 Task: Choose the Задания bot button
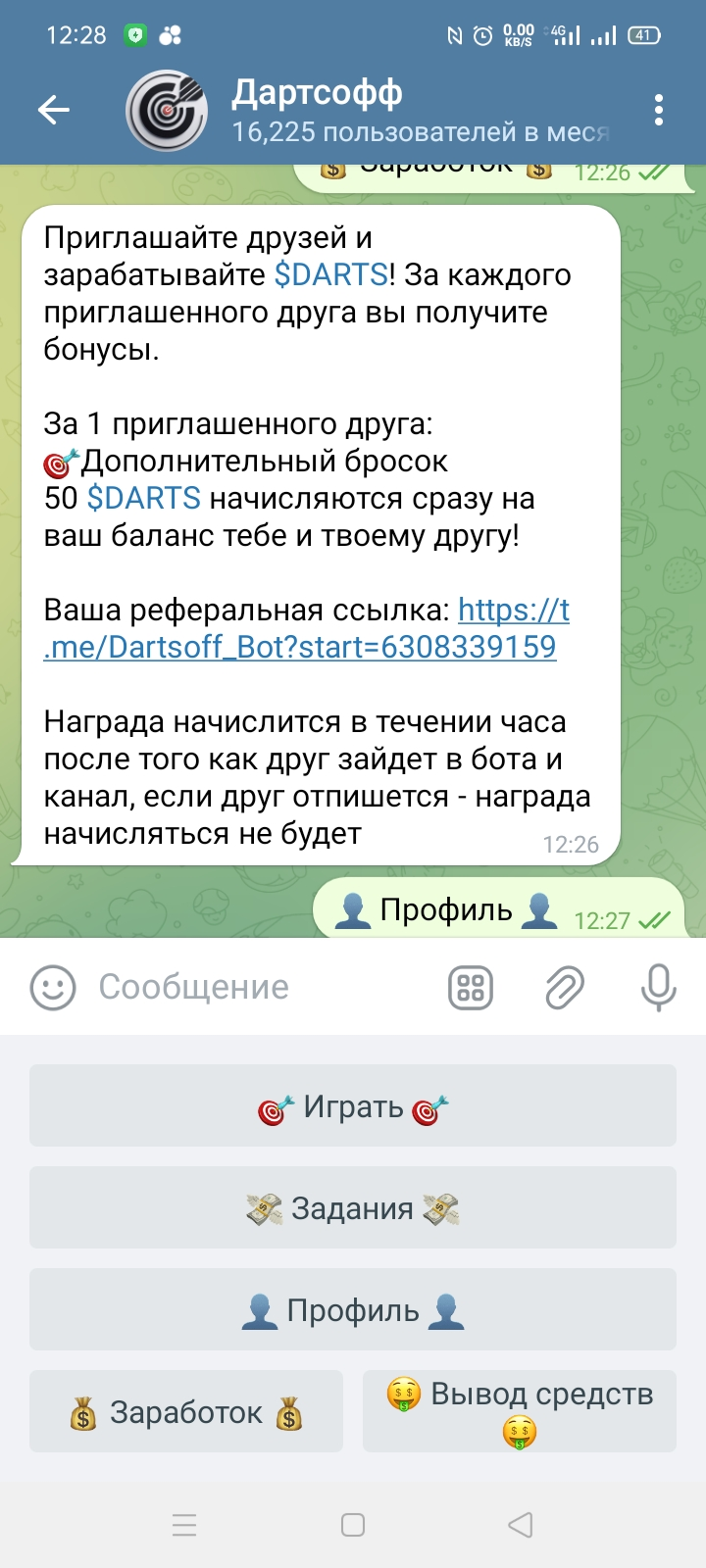(353, 1207)
